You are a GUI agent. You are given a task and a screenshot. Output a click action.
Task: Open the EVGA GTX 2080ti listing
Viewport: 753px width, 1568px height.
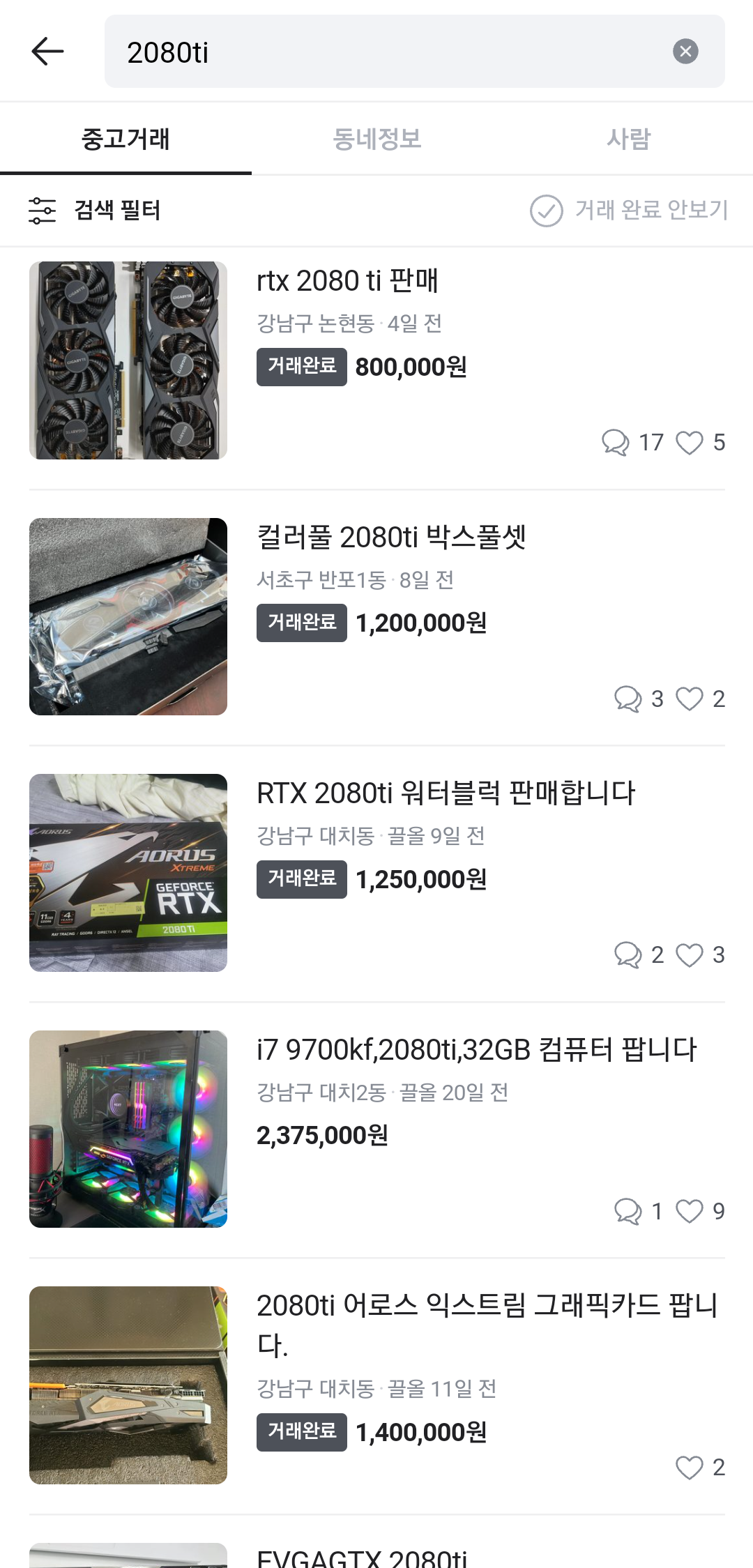click(361, 1558)
